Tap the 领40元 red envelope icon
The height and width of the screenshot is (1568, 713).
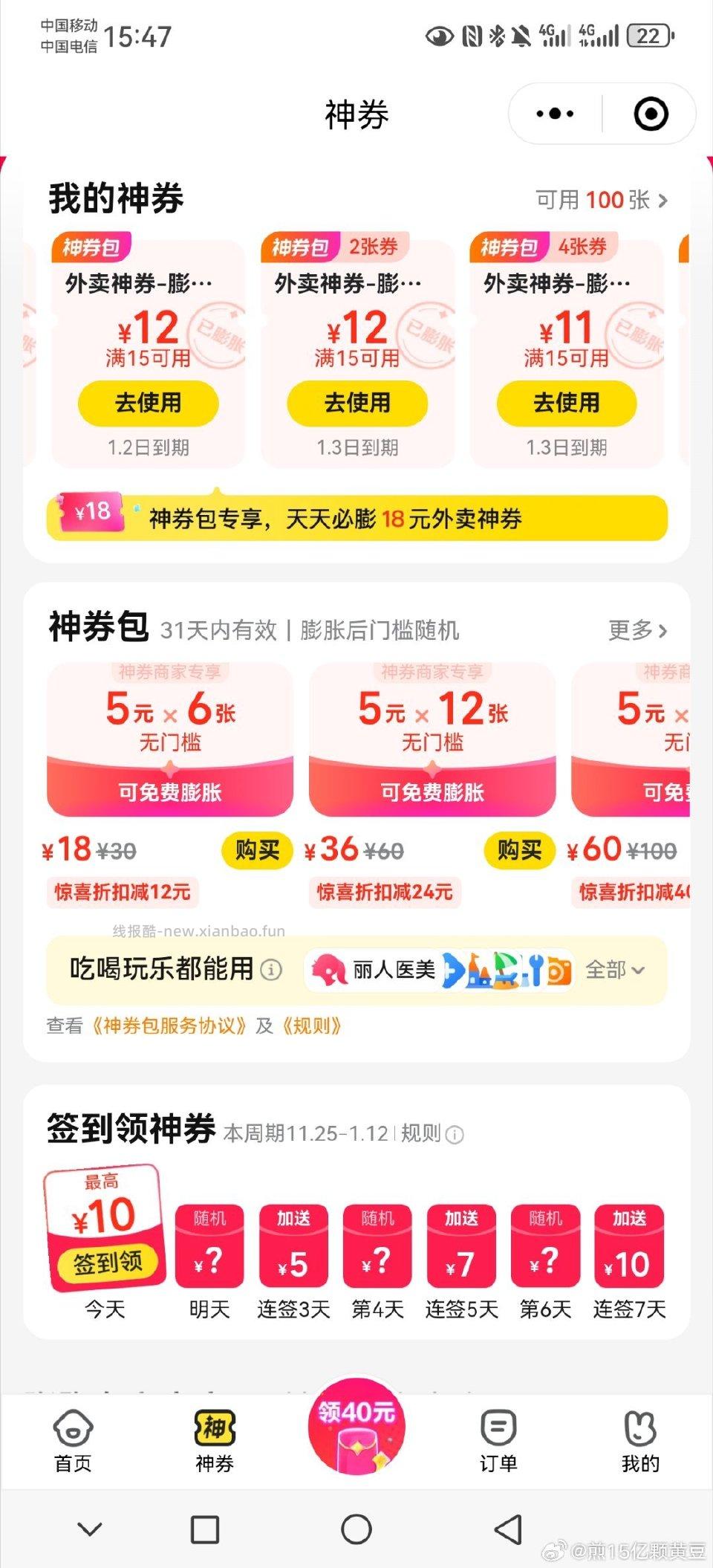click(356, 1431)
